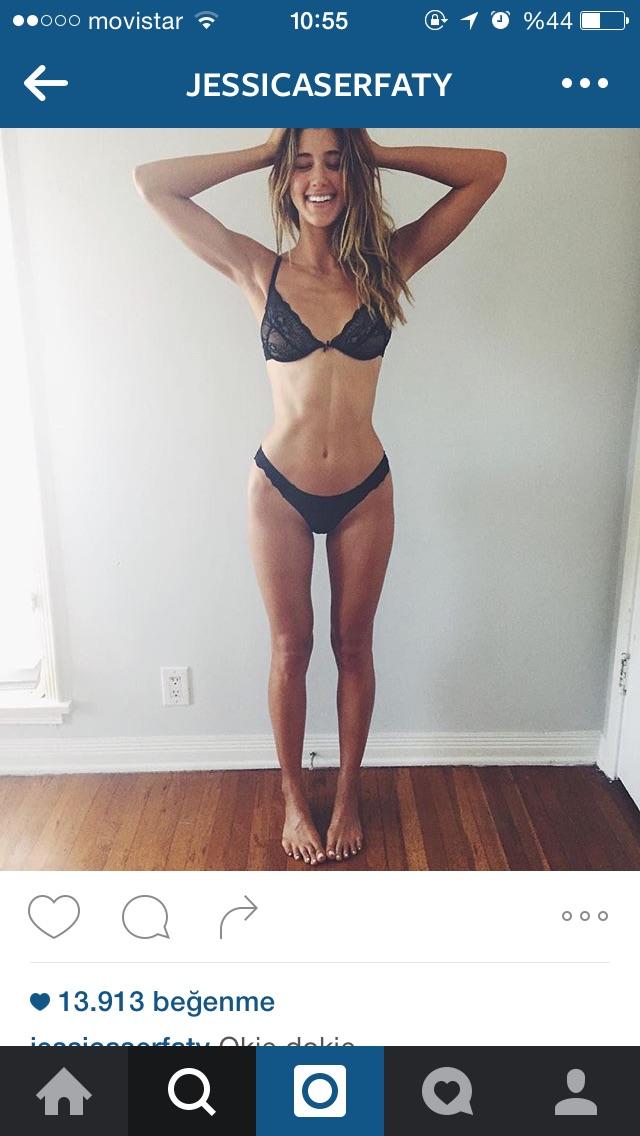Open the camera tab
This screenshot has height=1136, width=640.
pos(320,1091)
